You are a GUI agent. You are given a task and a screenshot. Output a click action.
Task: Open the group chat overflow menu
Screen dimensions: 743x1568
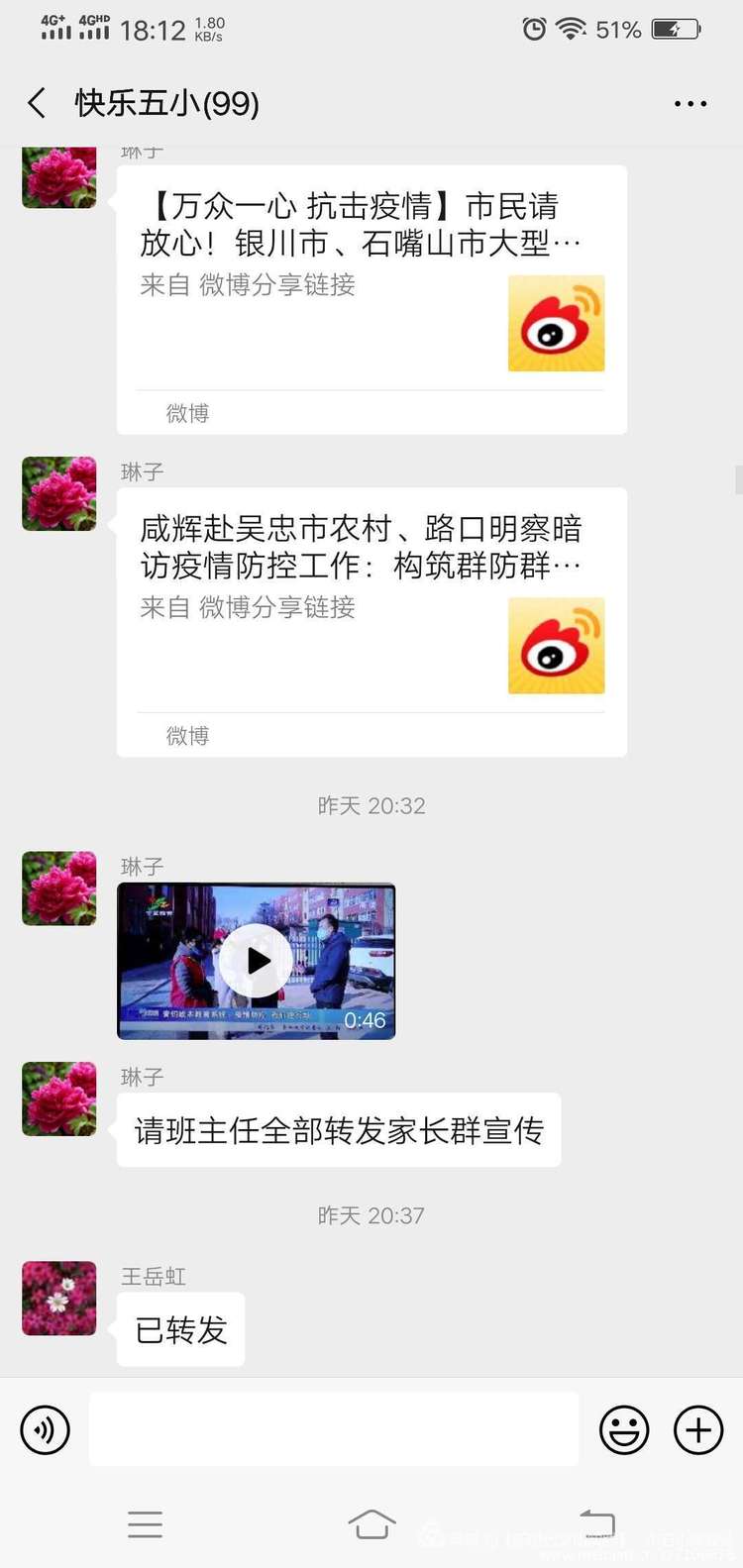coord(690,103)
